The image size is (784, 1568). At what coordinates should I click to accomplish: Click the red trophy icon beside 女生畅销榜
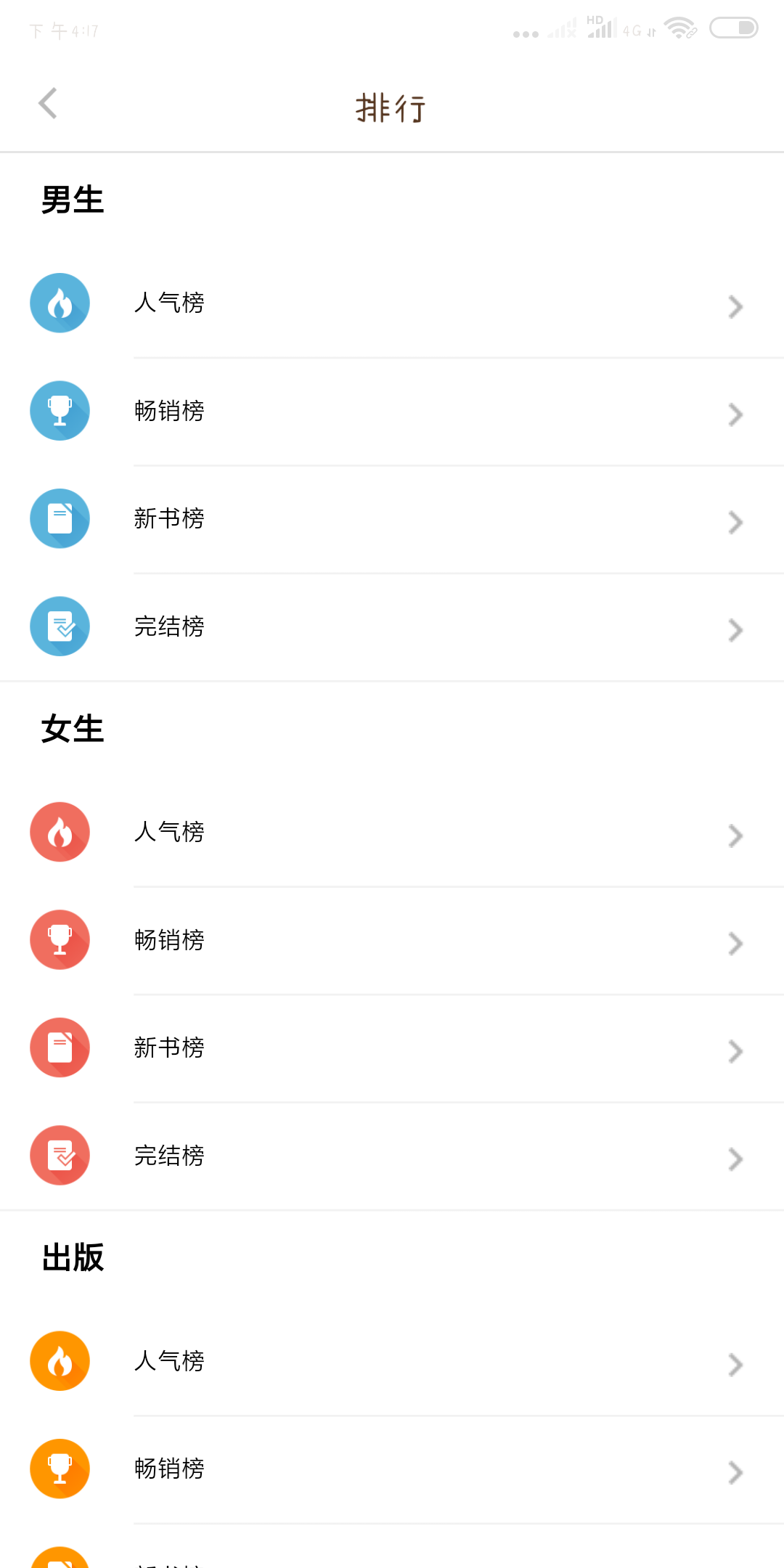point(60,939)
